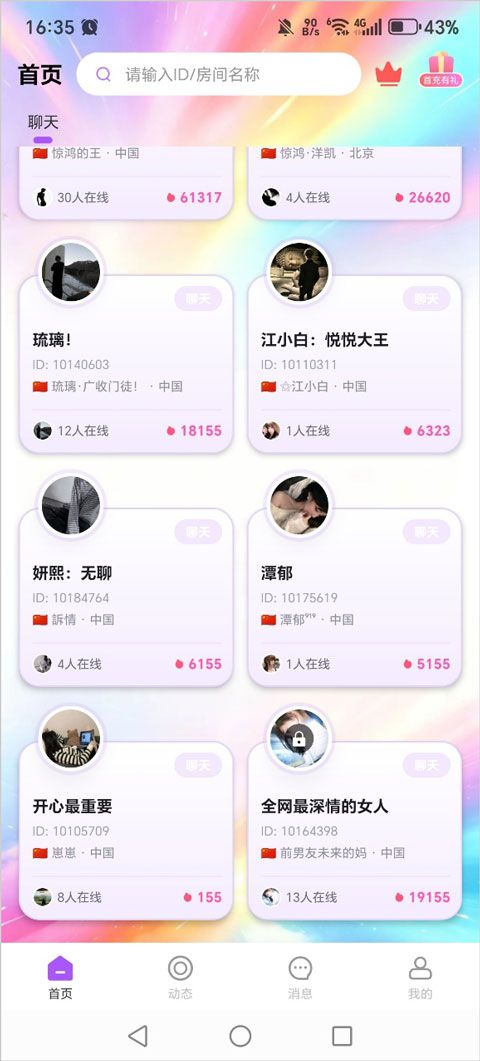Viewport: 480px width, 1061px height.
Task: Tap the ID/room name search field
Action: [x=218, y=74]
